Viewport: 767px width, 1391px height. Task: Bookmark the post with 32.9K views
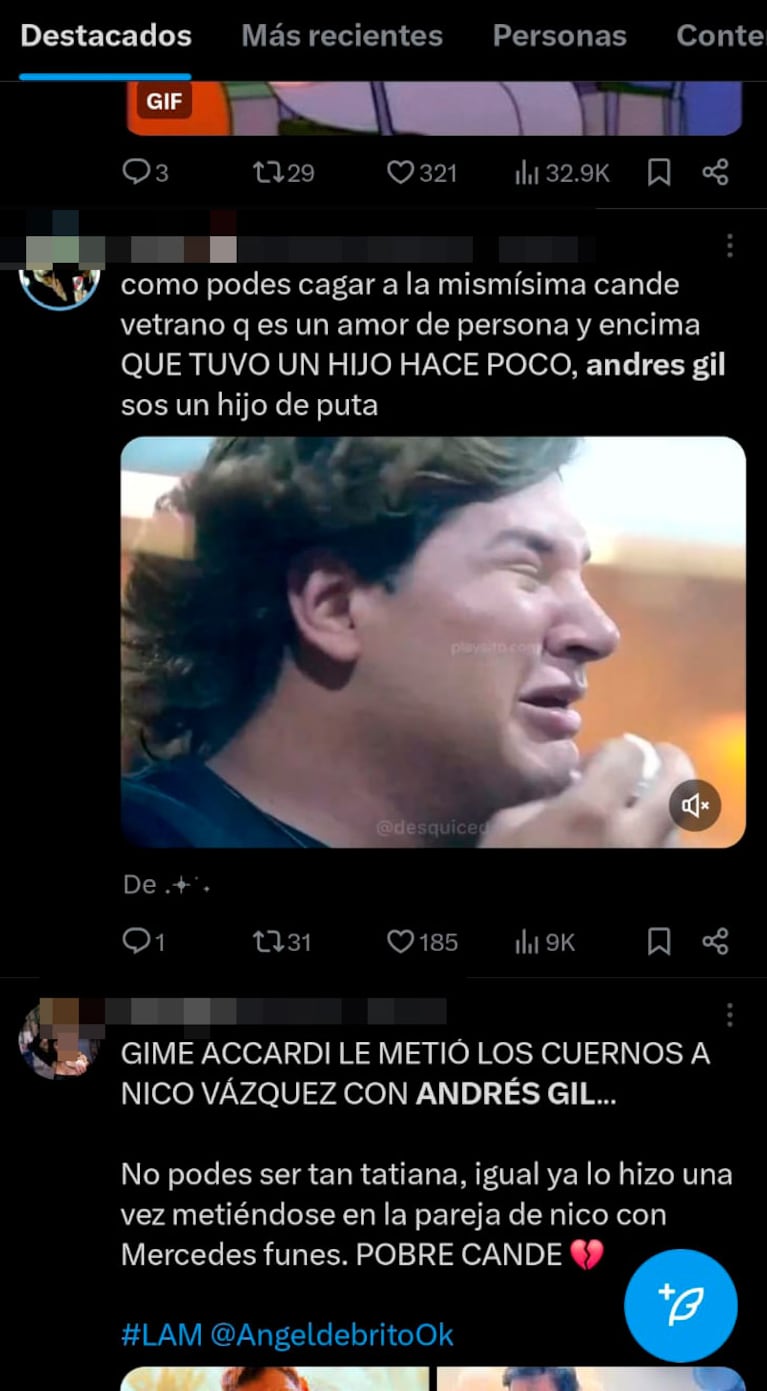[x=659, y=173]
